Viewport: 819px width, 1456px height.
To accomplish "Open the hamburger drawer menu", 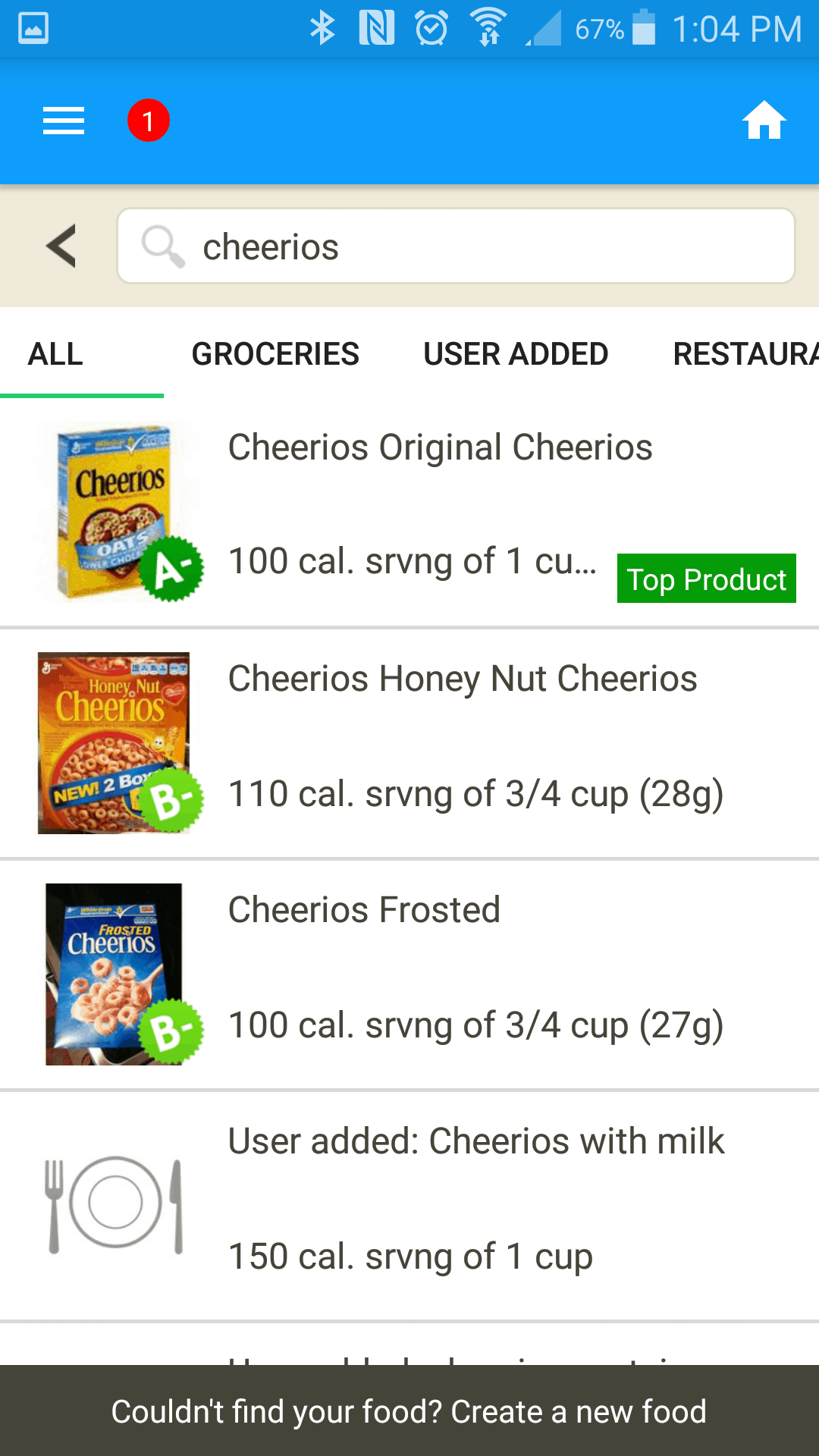I will 64,121.
